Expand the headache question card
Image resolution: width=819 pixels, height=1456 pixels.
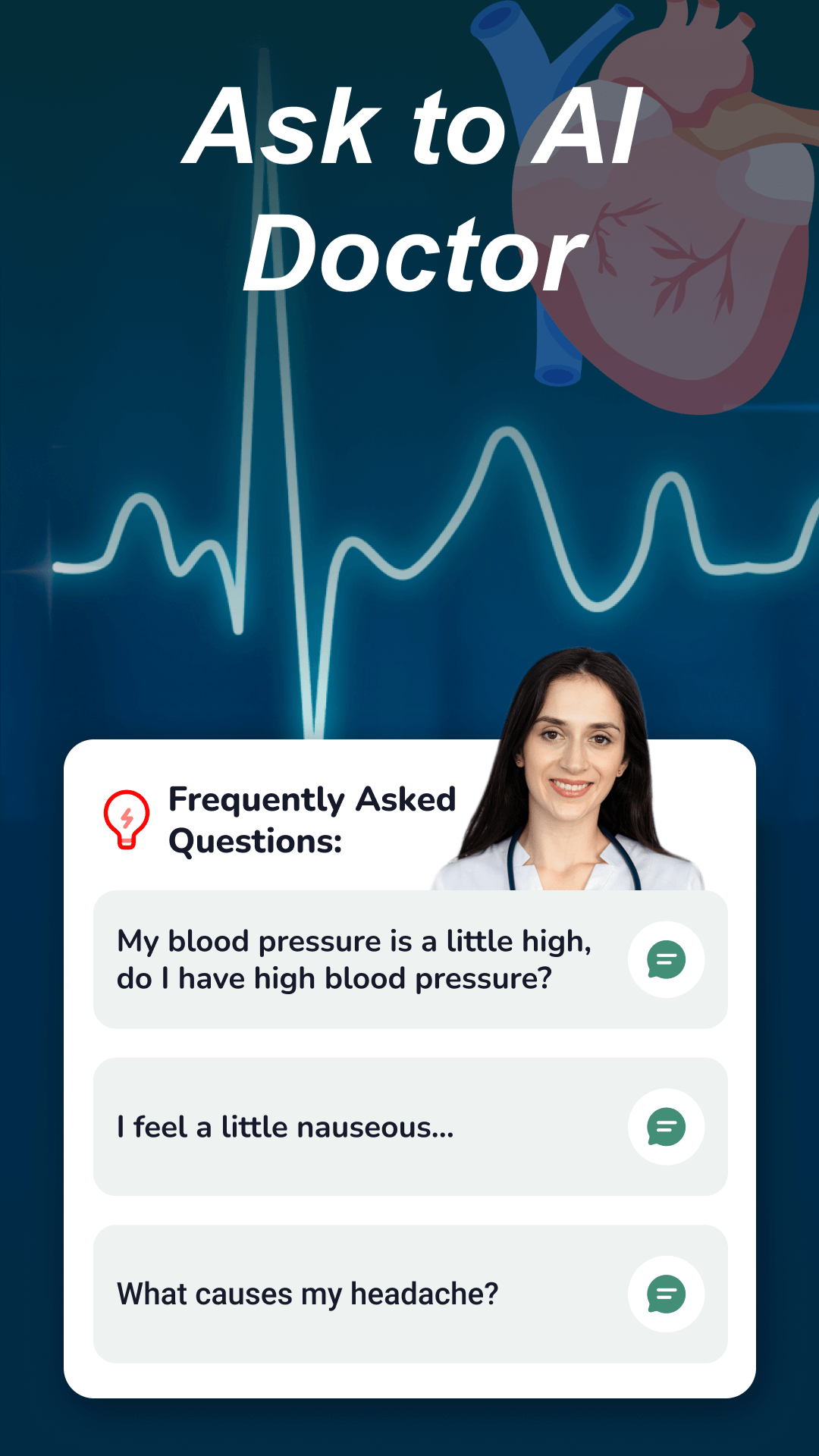click(x=409, y=1294)
